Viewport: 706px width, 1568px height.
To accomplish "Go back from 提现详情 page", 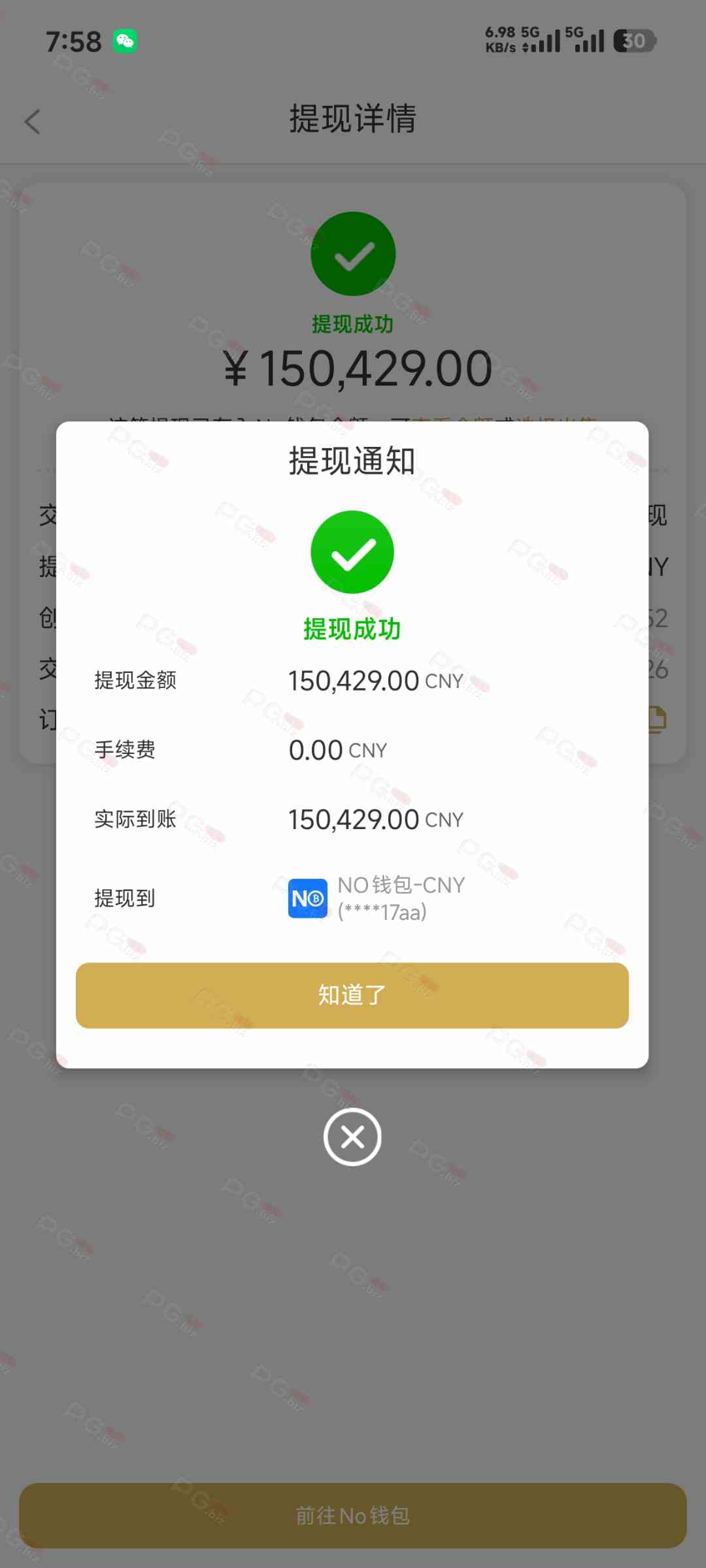I will coord(33,122).
